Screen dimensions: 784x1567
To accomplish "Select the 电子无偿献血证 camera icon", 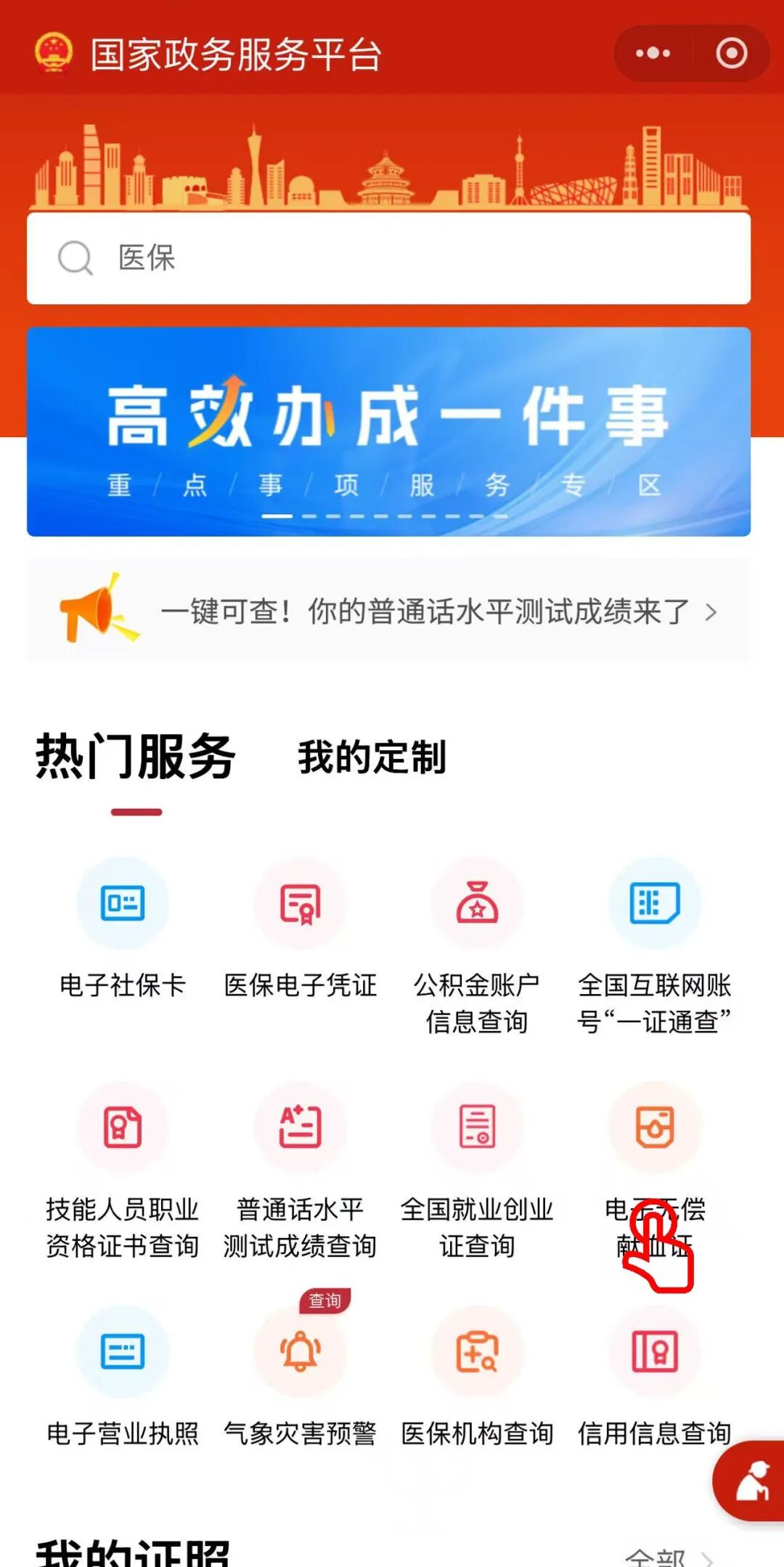I will [x=653, y=1128].
